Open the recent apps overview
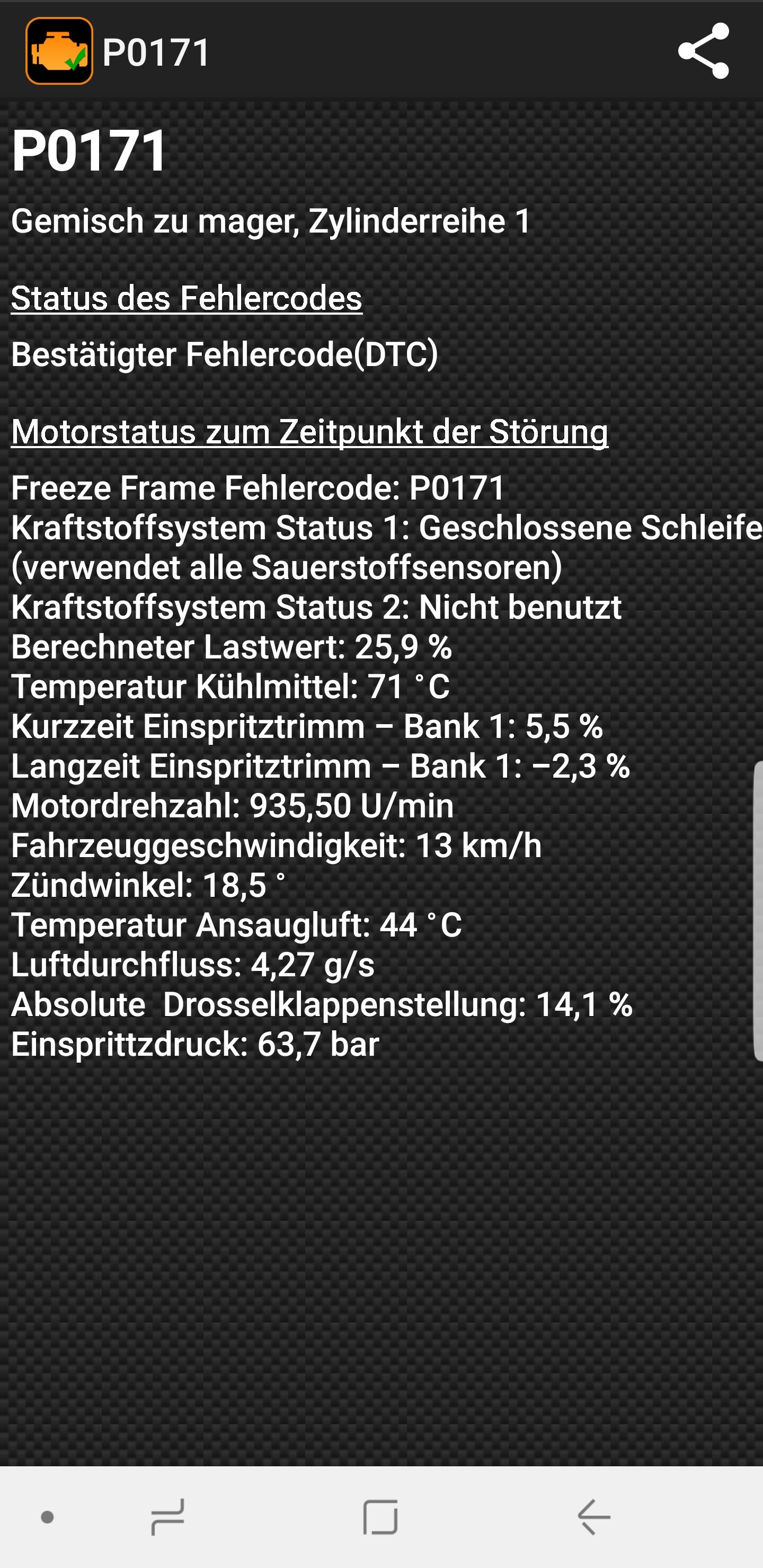This screenshot has width=763, height=1568. tap(167, 1516)
